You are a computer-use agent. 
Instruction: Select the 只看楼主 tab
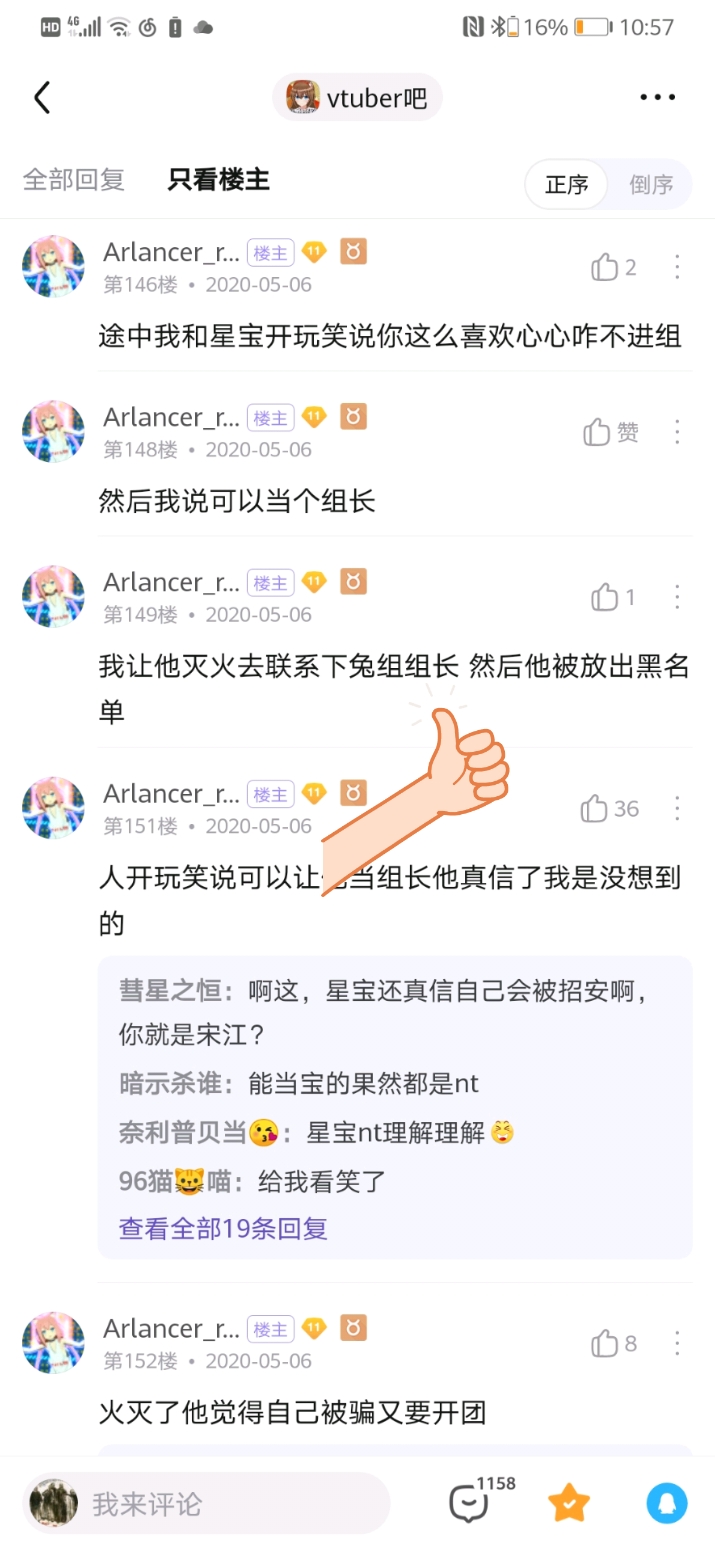pyautogui.click(x=218, y=180)
